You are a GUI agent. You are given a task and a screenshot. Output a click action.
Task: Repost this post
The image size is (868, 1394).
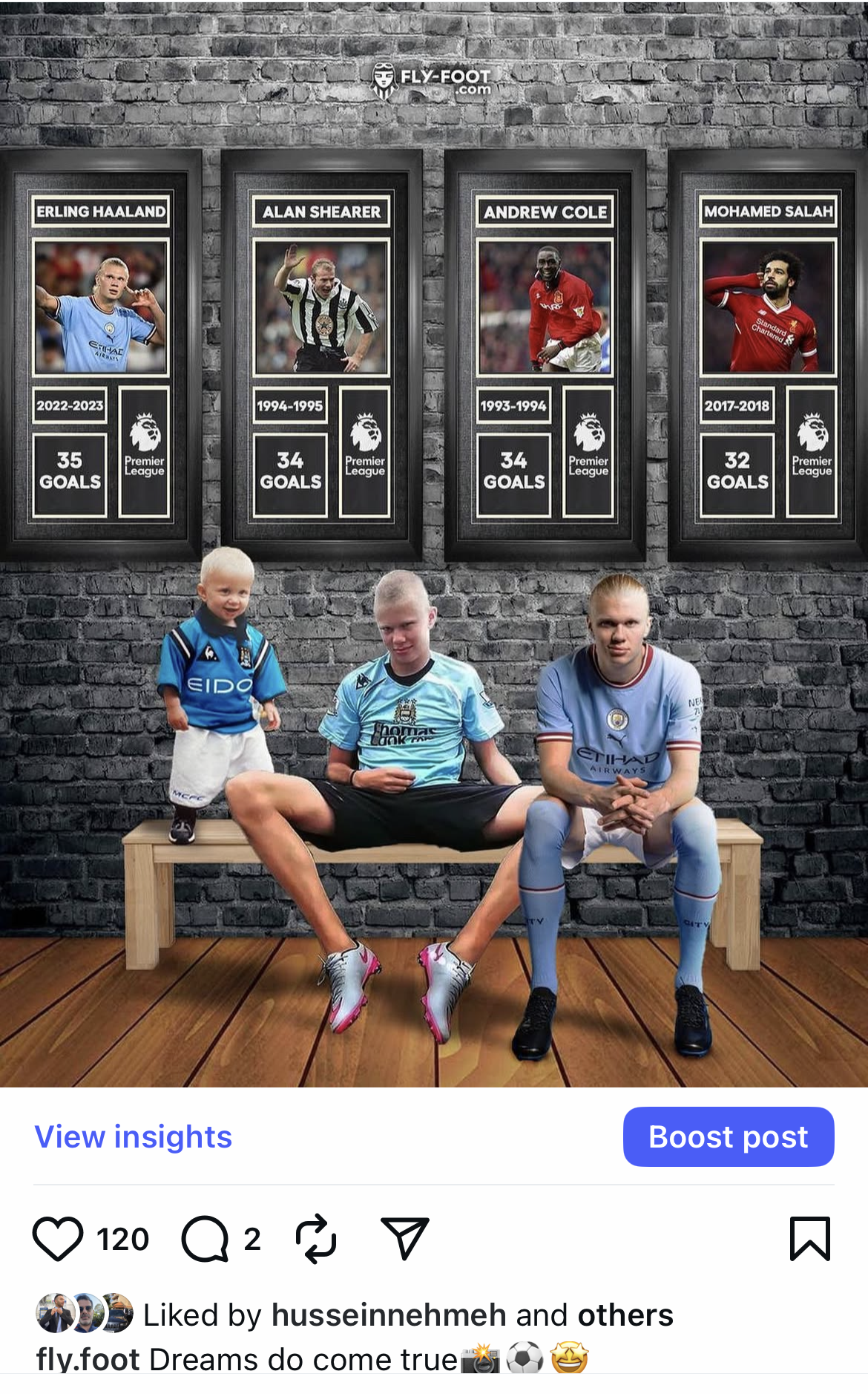tap(316, 1239)
